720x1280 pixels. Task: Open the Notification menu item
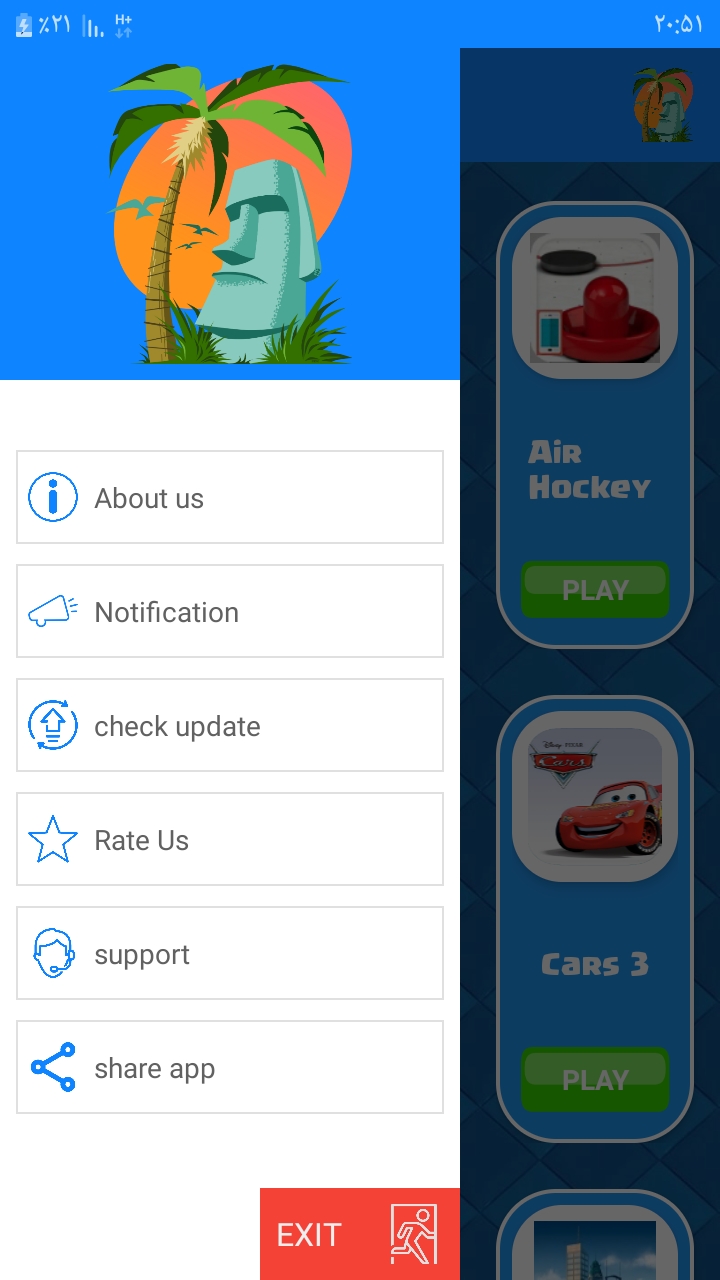pos(230,611)
